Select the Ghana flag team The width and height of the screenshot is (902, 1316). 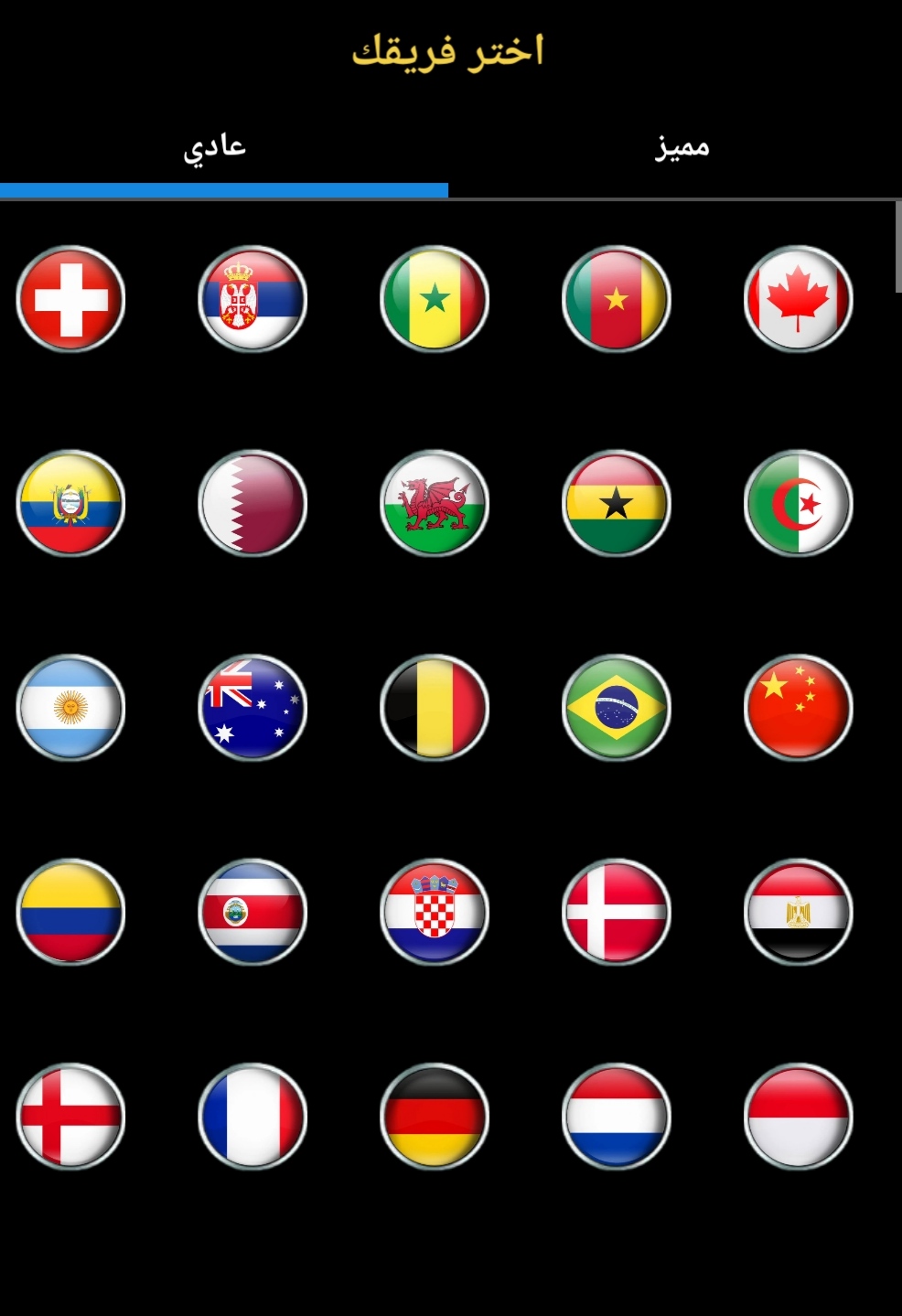617,503
